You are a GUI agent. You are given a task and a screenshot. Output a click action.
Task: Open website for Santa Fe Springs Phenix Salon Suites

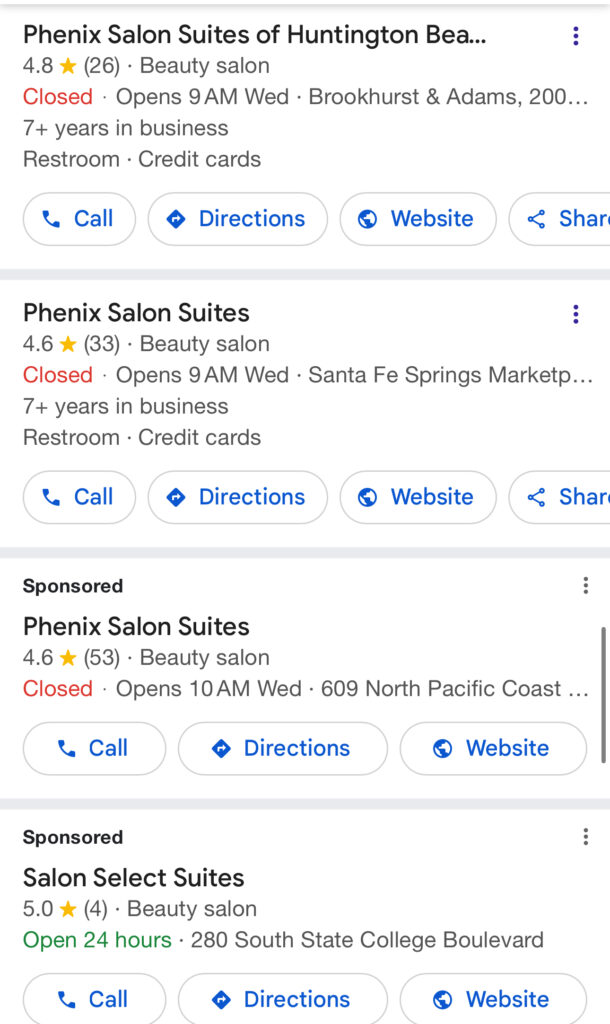tap(418, 497)
